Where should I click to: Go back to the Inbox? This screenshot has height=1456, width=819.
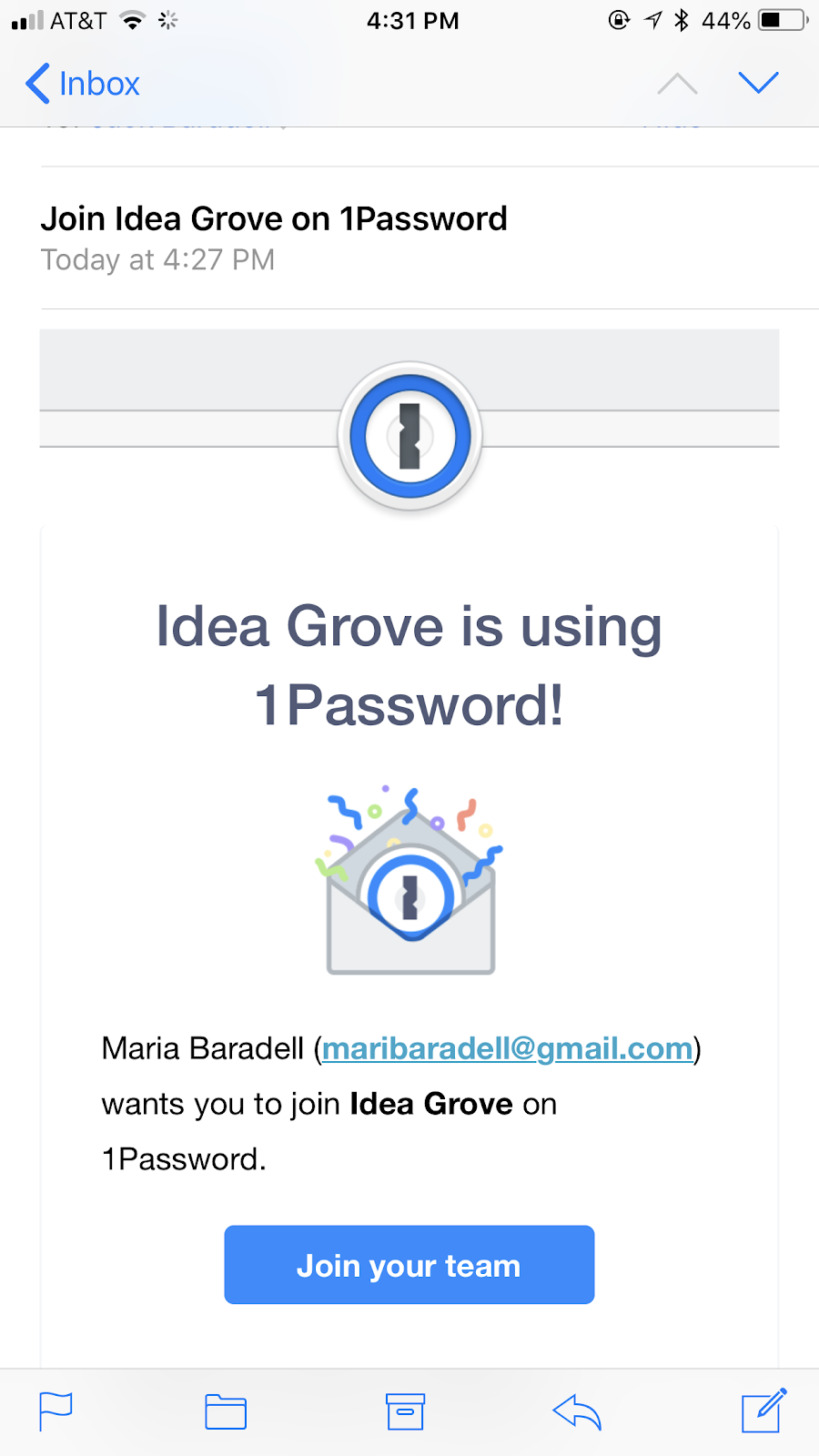(84, 84)
